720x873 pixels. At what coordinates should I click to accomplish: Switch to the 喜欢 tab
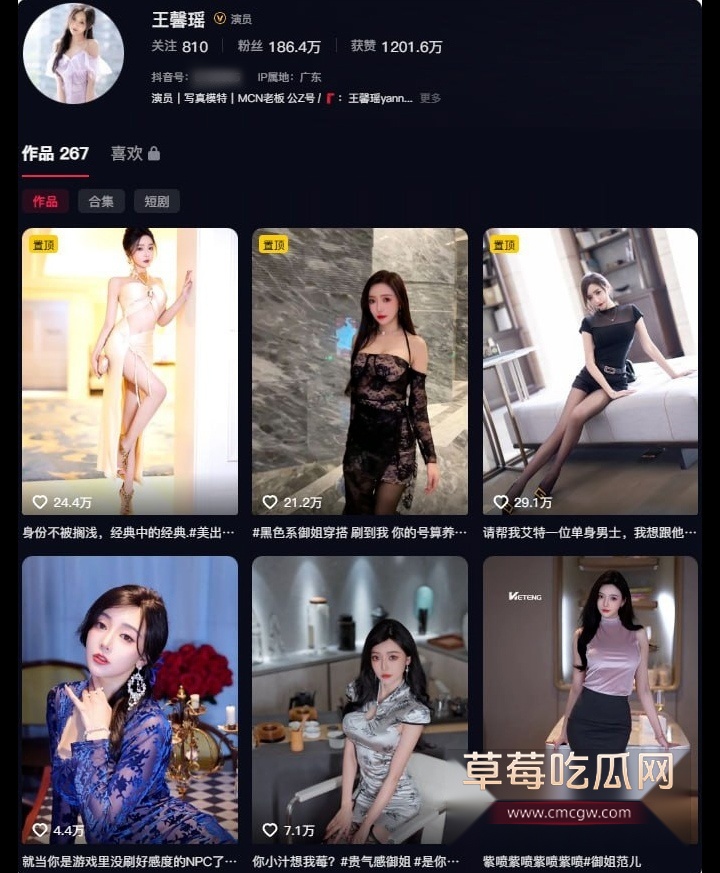click(134, 154)
